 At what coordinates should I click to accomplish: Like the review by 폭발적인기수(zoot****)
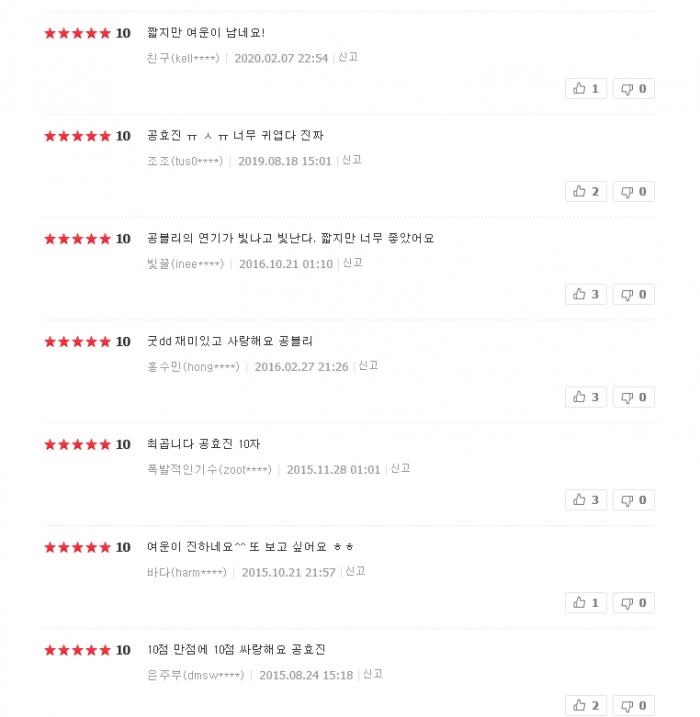coord(586,500)
